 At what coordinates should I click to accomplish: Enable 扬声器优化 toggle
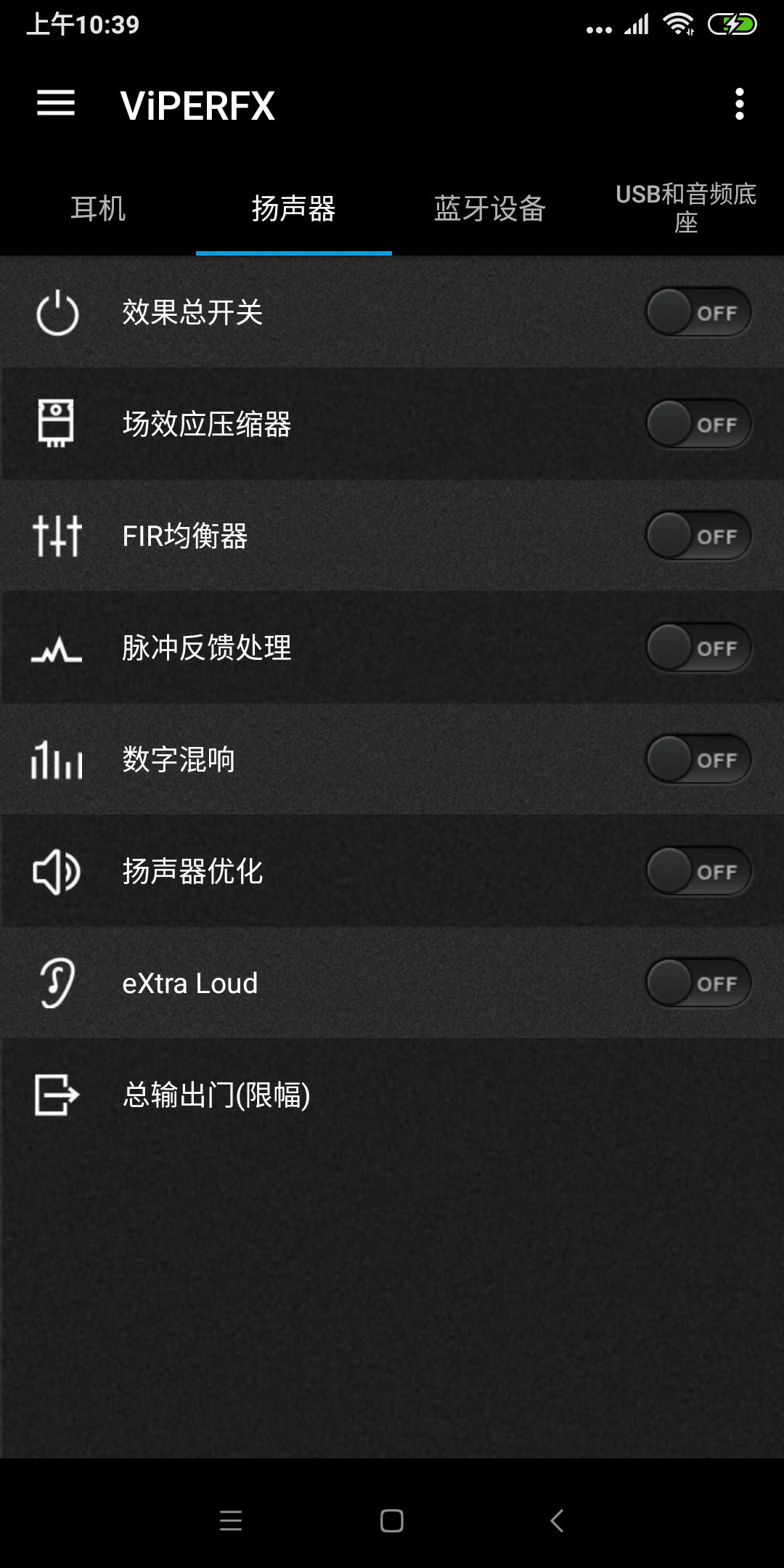click(698, 872)
